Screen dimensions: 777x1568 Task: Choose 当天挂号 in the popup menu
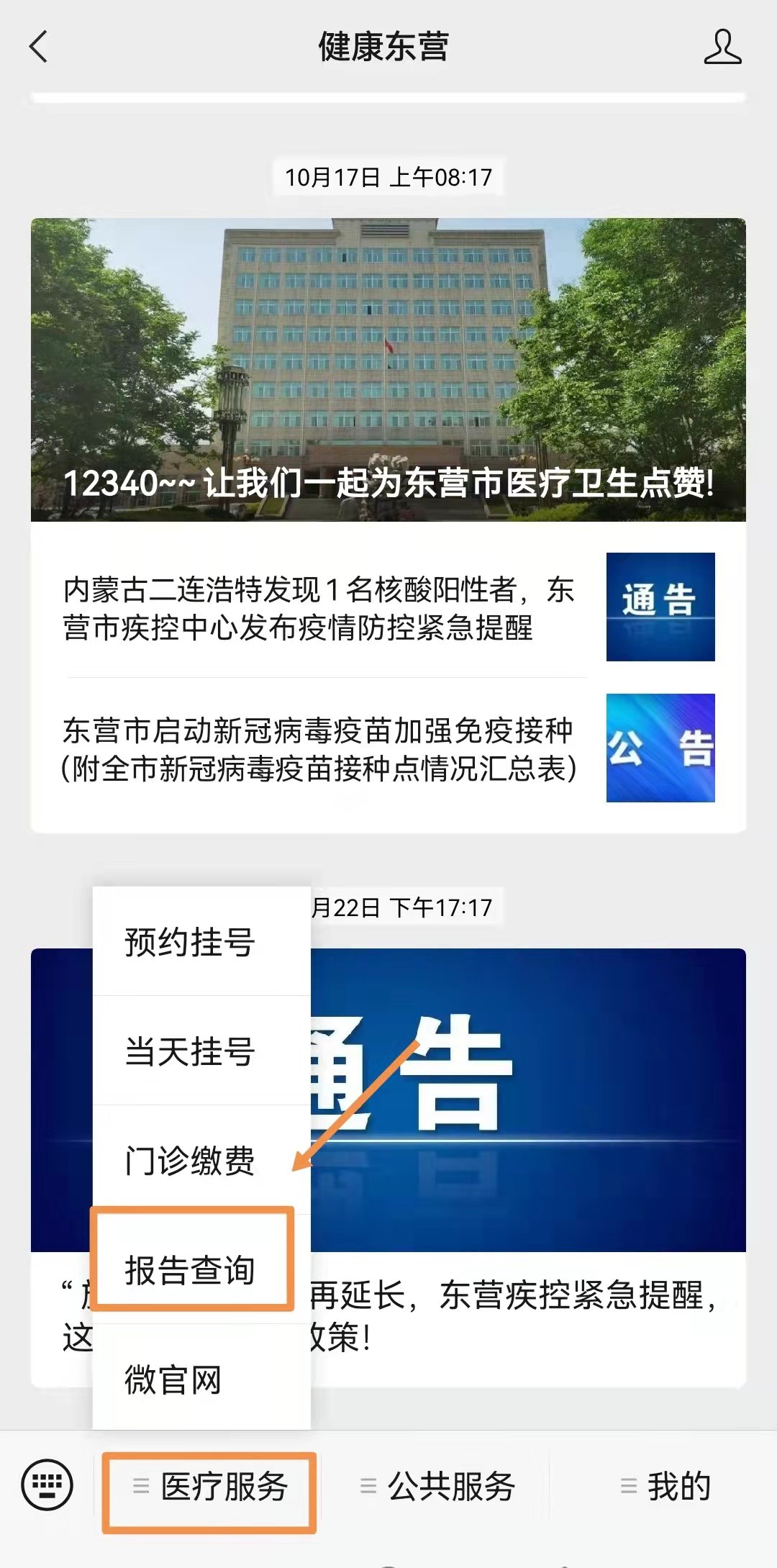pyautogui.click(x=190, y=1051)
